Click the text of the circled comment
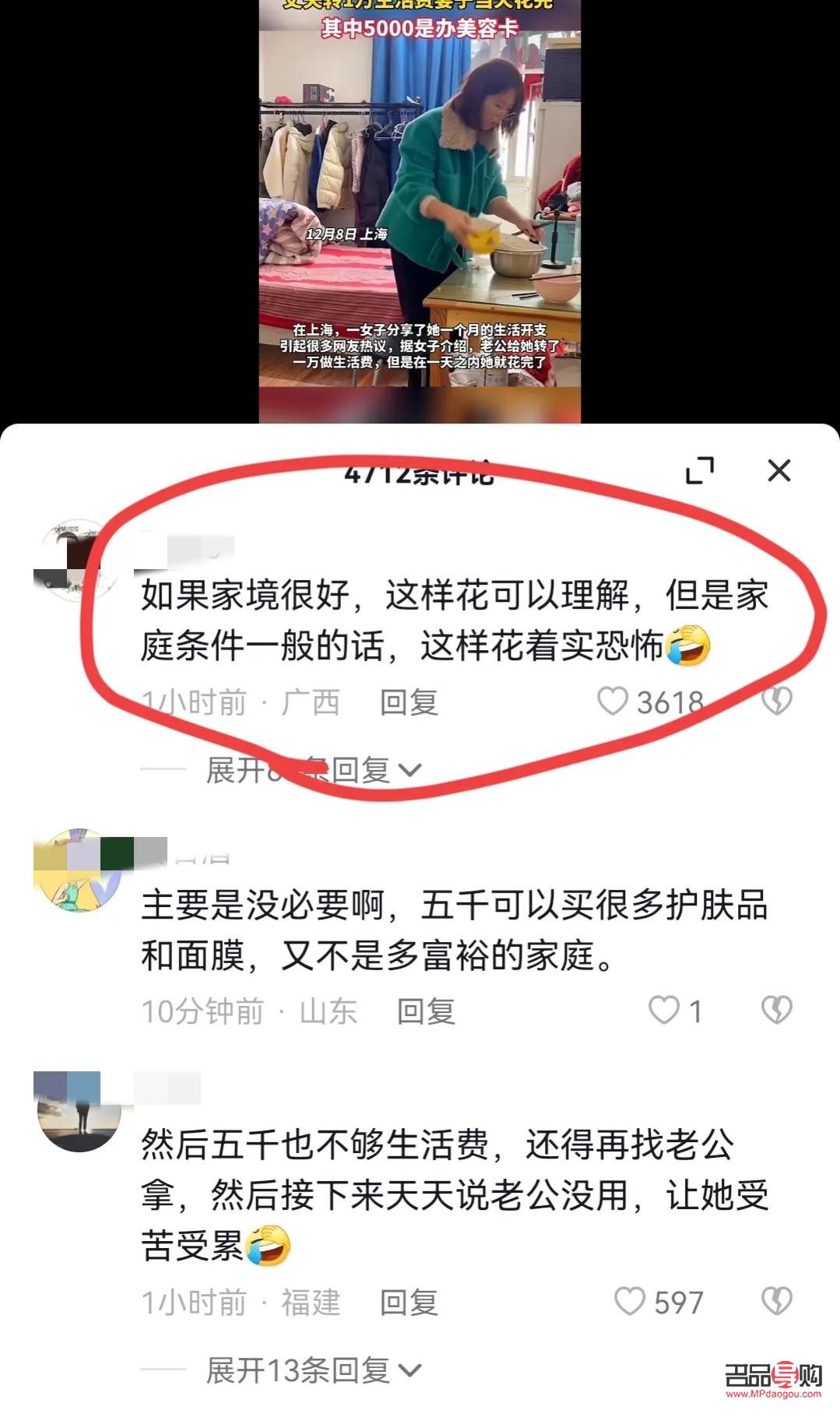Viewport: 840px width, 1417px height. (x=454, y=623)
